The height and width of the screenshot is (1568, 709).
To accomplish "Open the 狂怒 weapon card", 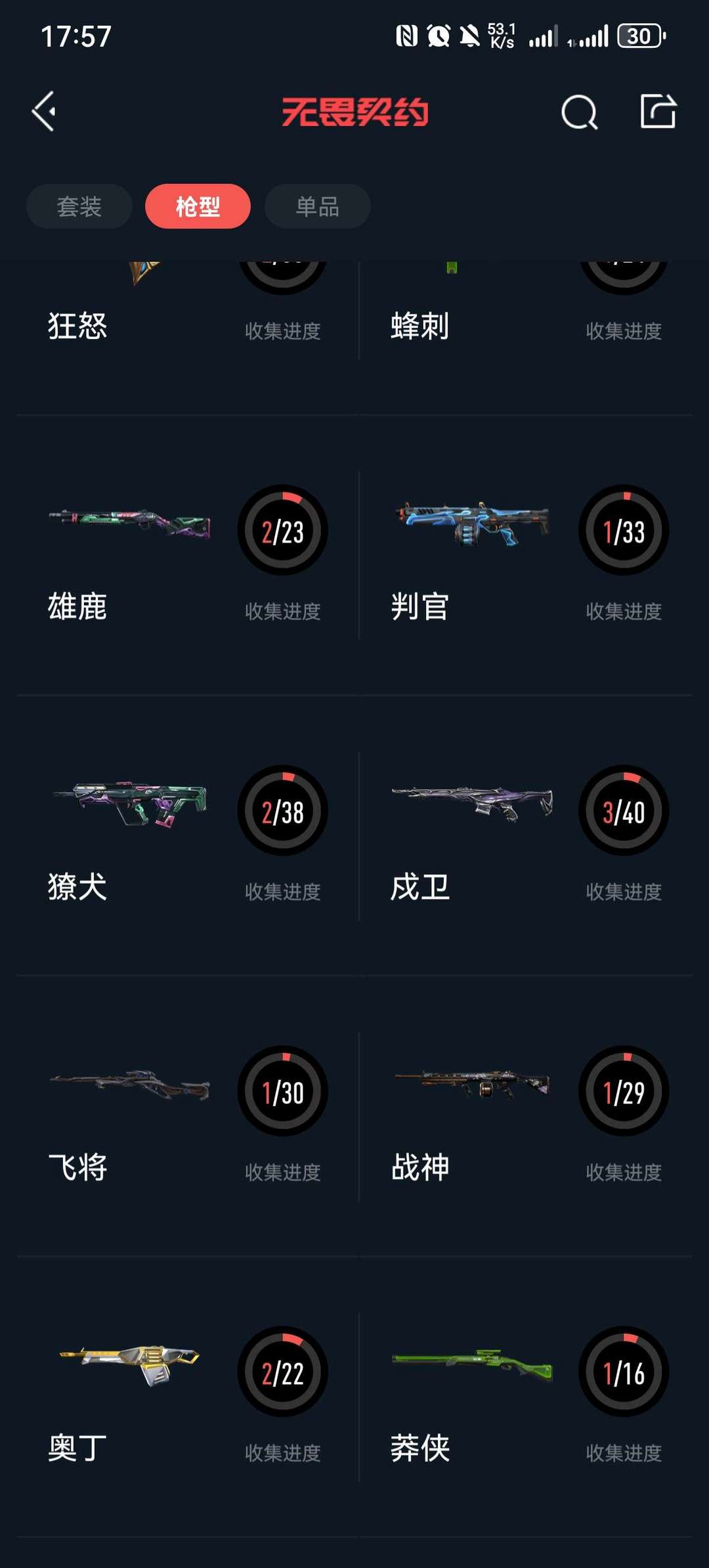I will click(188, 310).
